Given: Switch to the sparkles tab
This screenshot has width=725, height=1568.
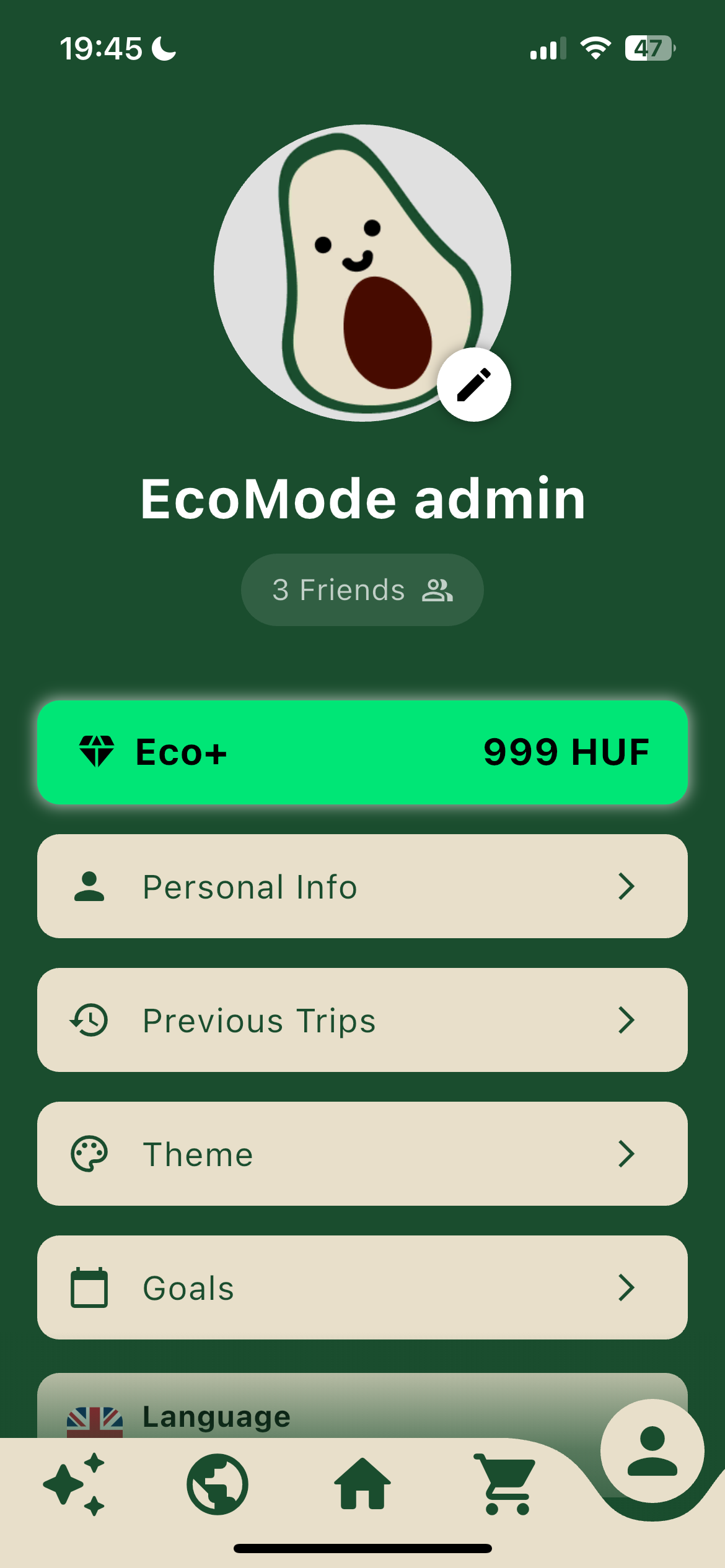Looking at the screenshot, I should [x=74, y=1484].
